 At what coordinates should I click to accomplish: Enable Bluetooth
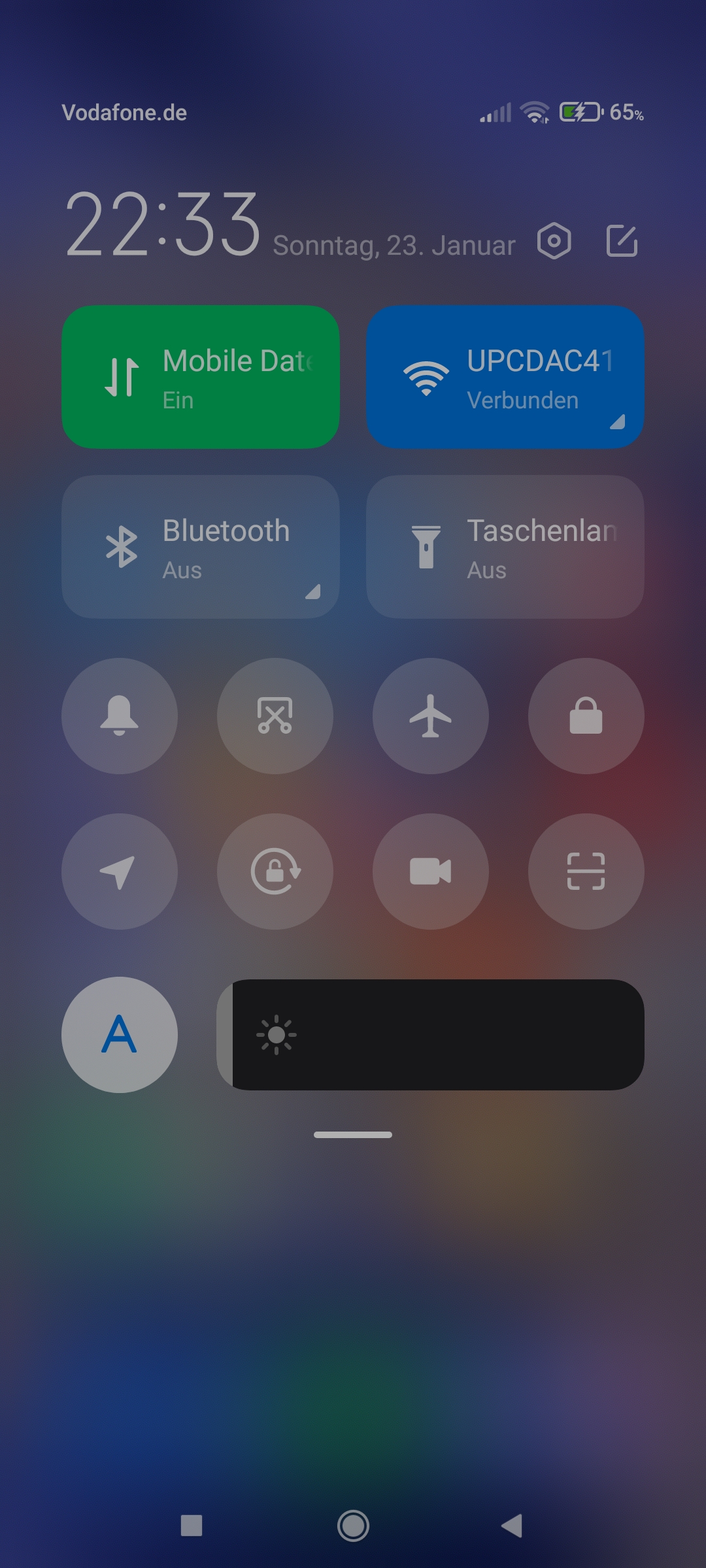[201, 547]
